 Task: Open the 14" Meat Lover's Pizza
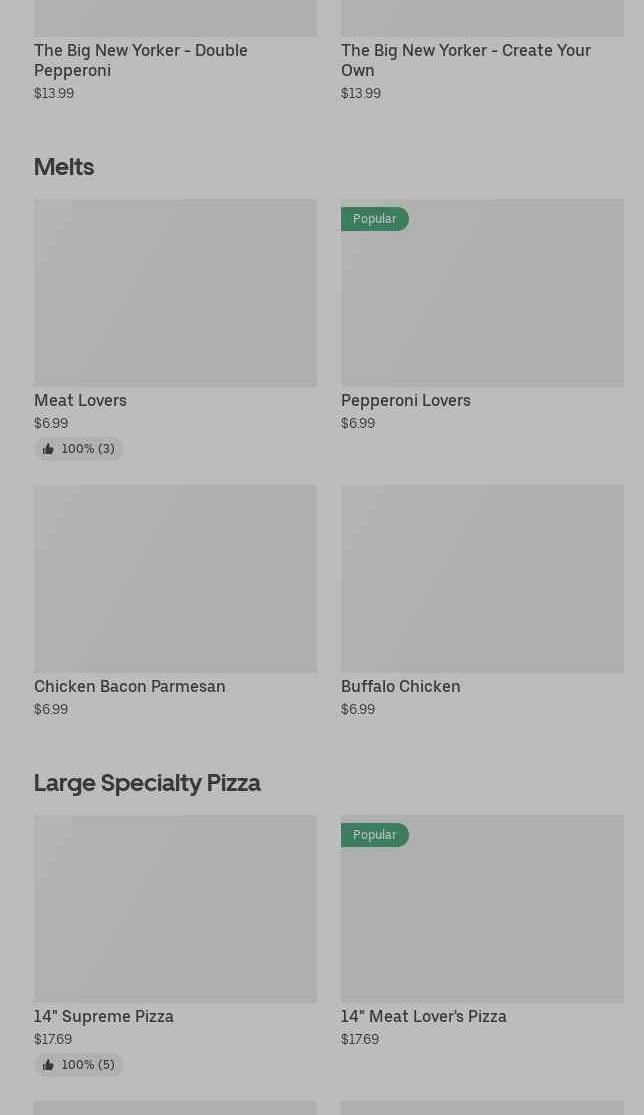pyautogui.click(x=482, y=908)
